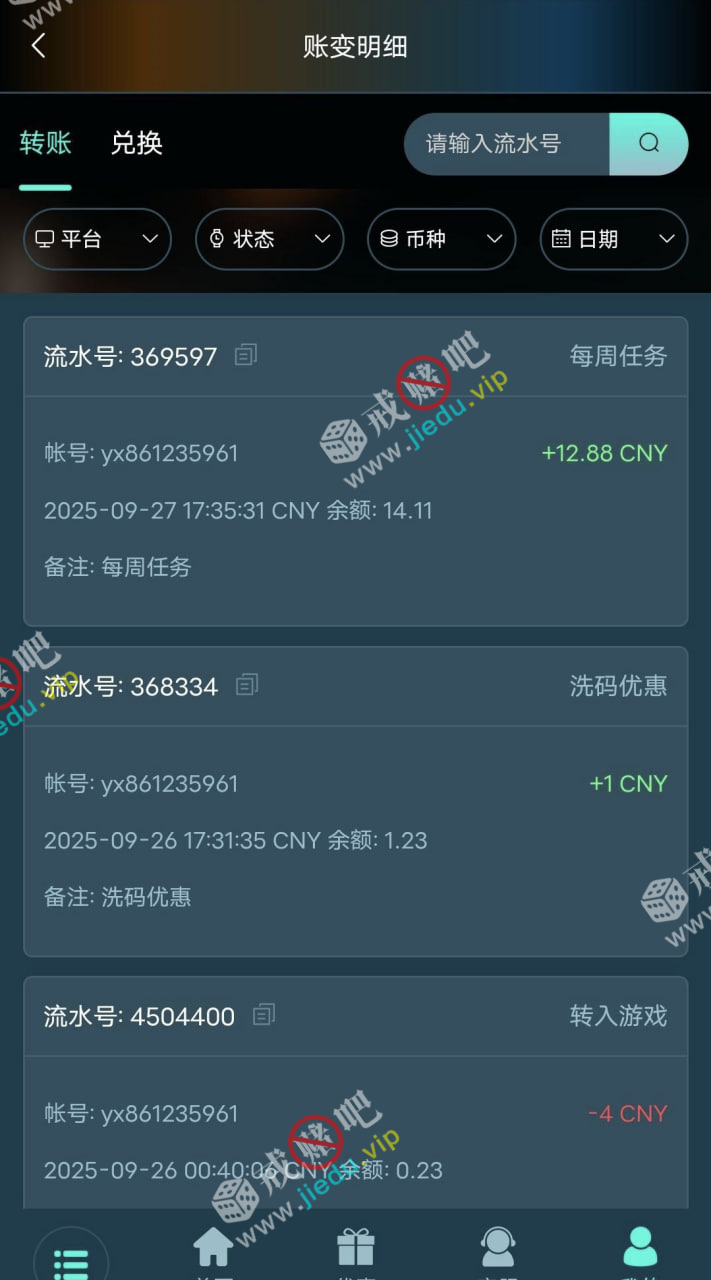
Task: Copy serial number 369597
Action: pyautogui.click(x=246, y=355)
